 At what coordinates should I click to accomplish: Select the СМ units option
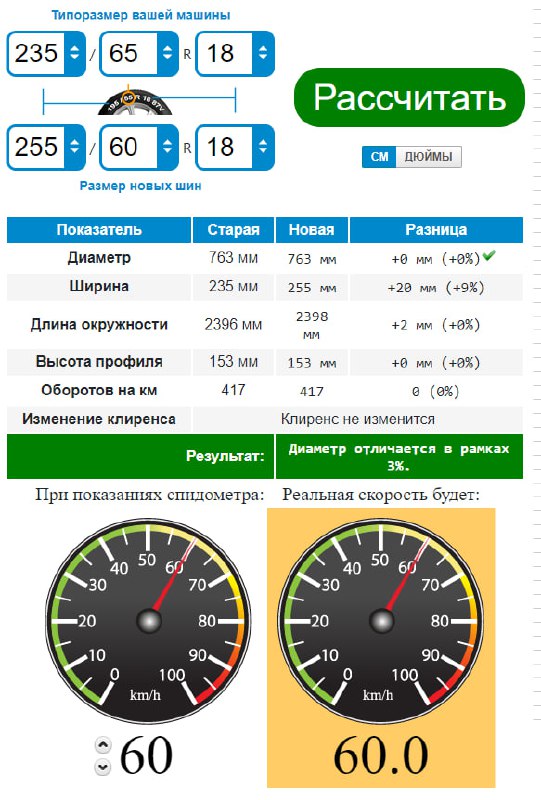pyautogui.click(x=379, y=157)
